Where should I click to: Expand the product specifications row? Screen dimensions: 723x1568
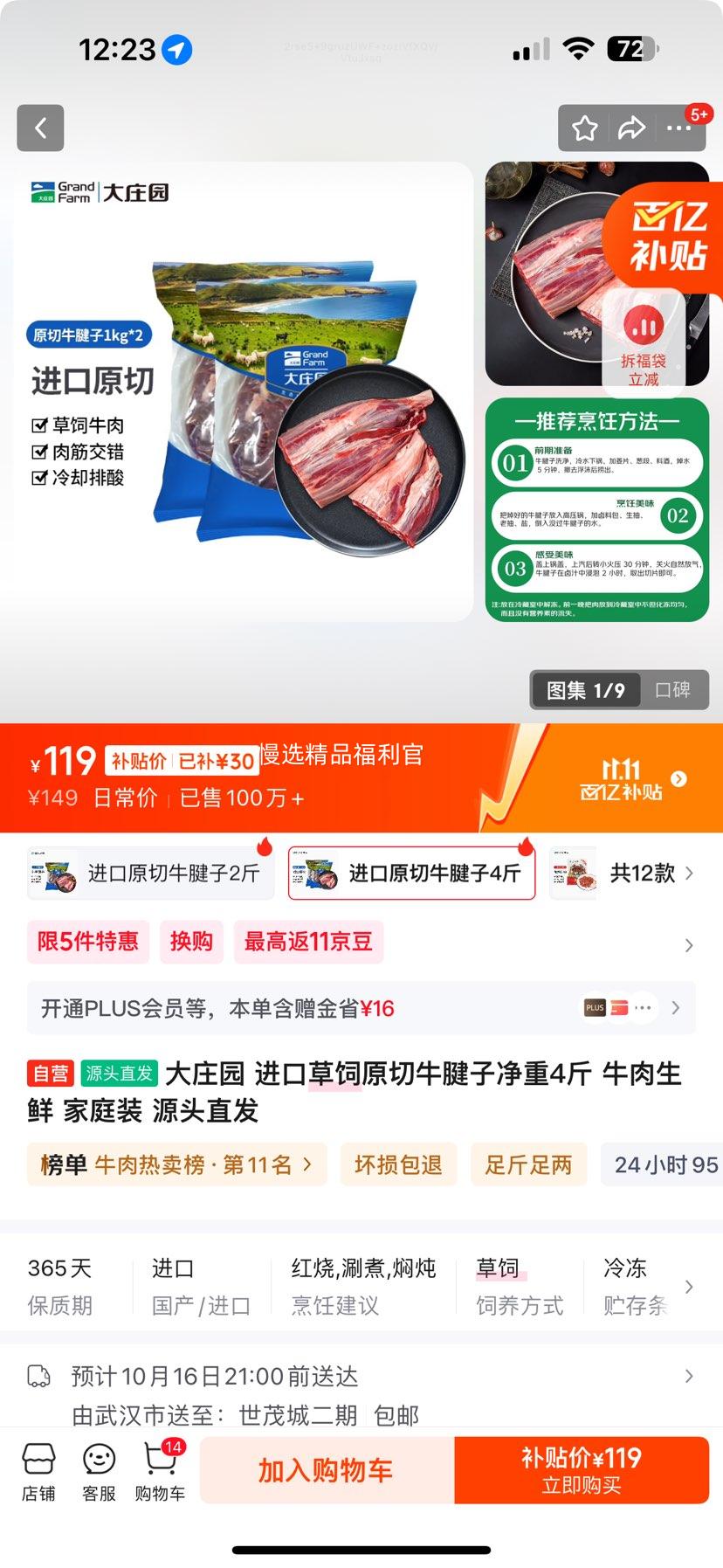[688, 1286]
